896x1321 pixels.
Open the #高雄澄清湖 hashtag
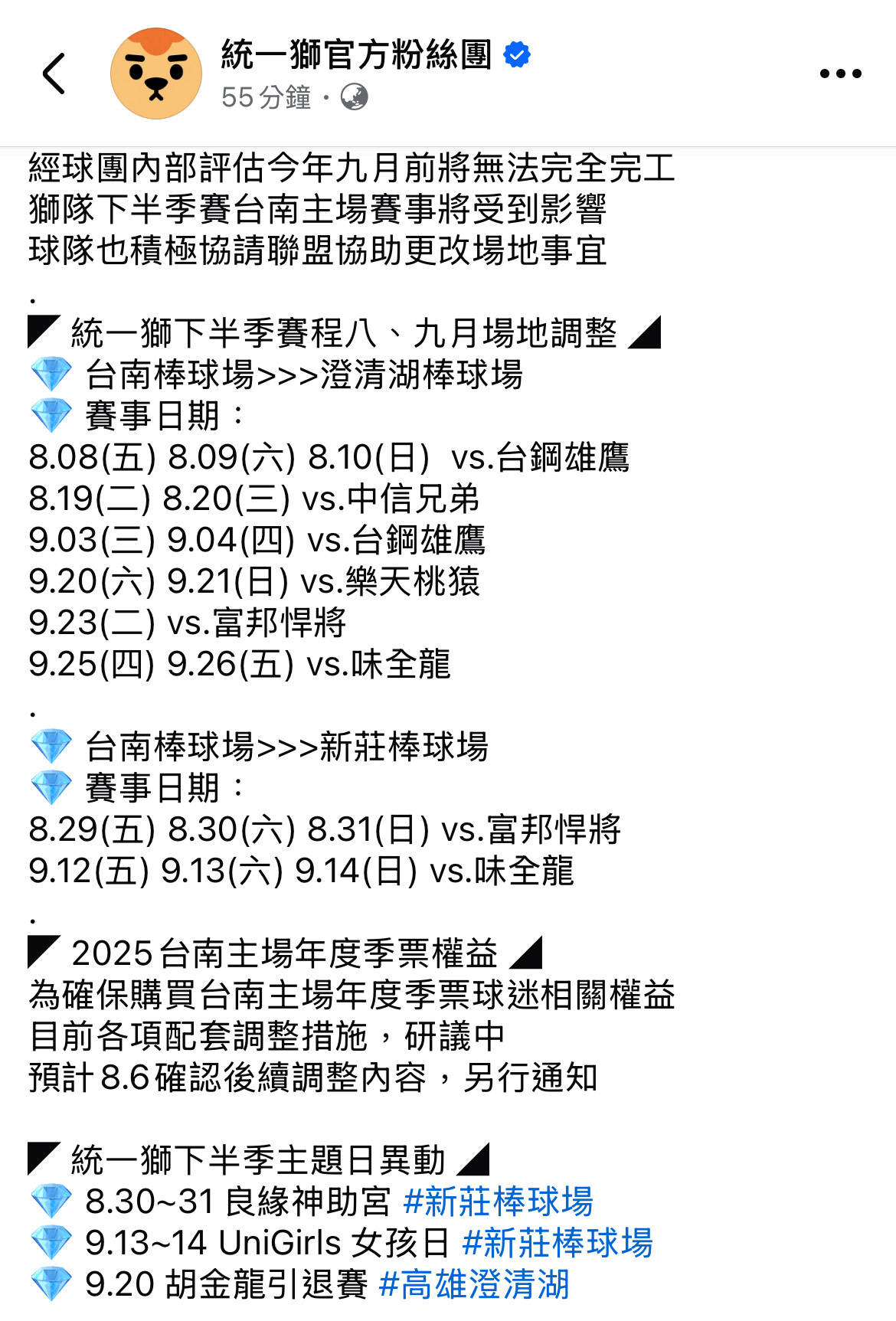(x=474, y=1284)
